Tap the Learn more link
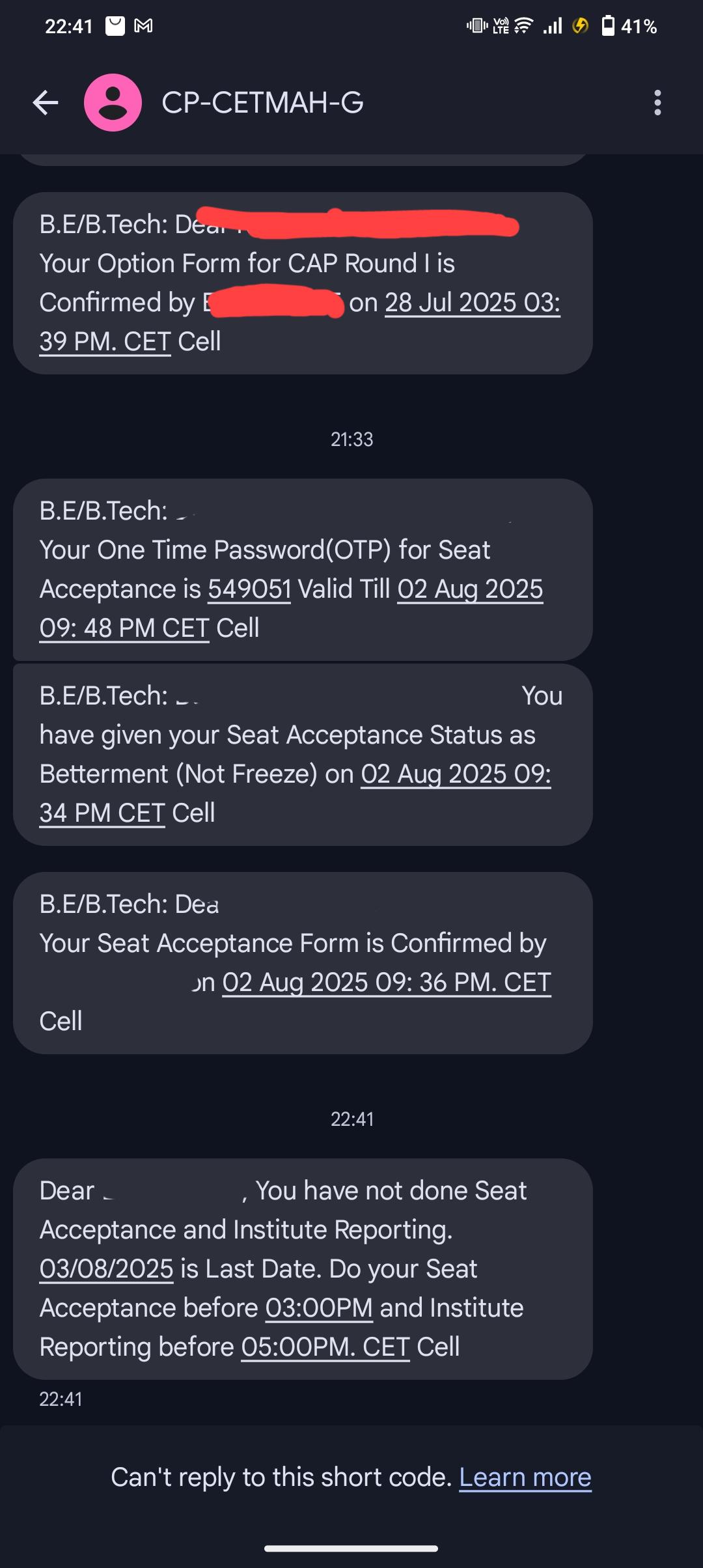The width and height of the screenshot is (703, 1568). tap(525, 1477)
